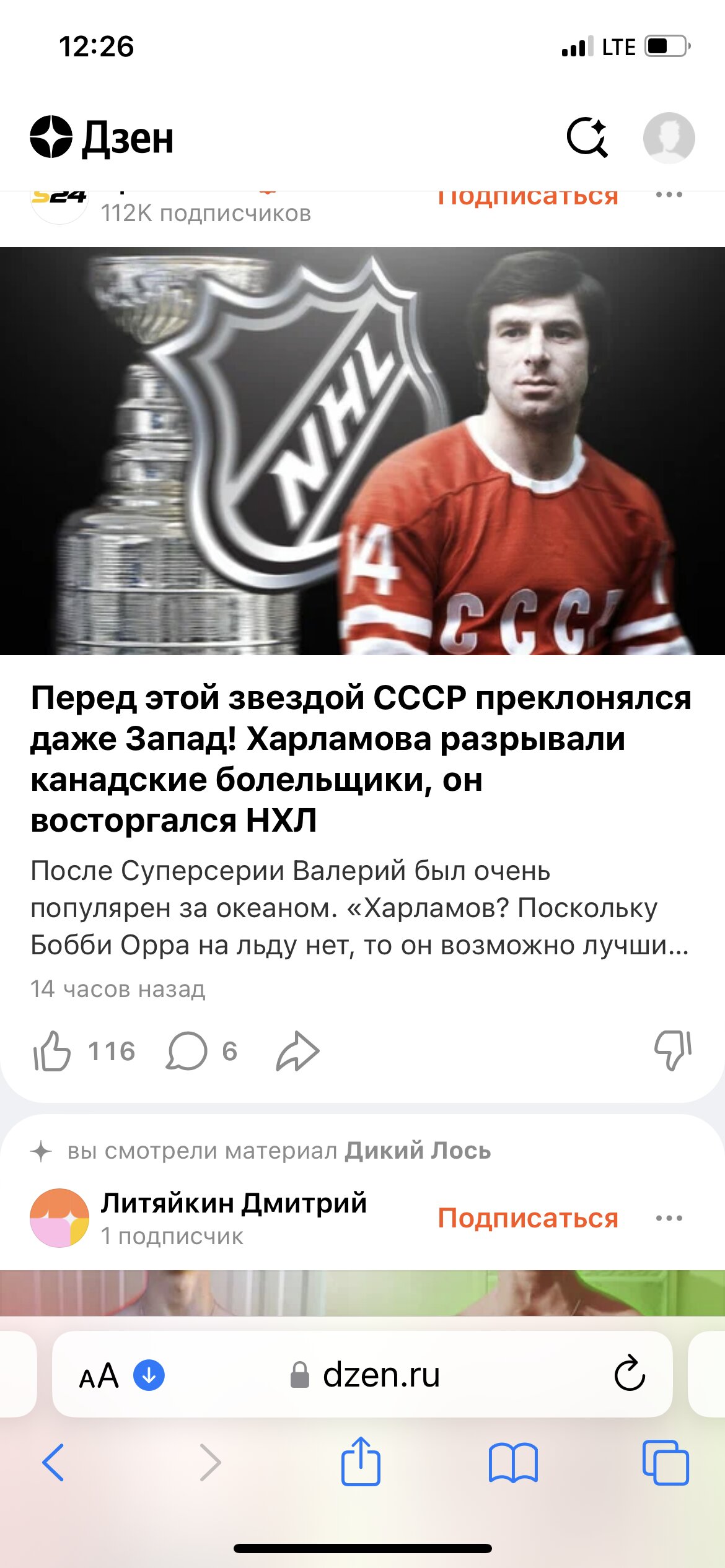Screen dimensions: 725x1568
Task: Share the Kharlamov article
Action: coord(297,1051)
